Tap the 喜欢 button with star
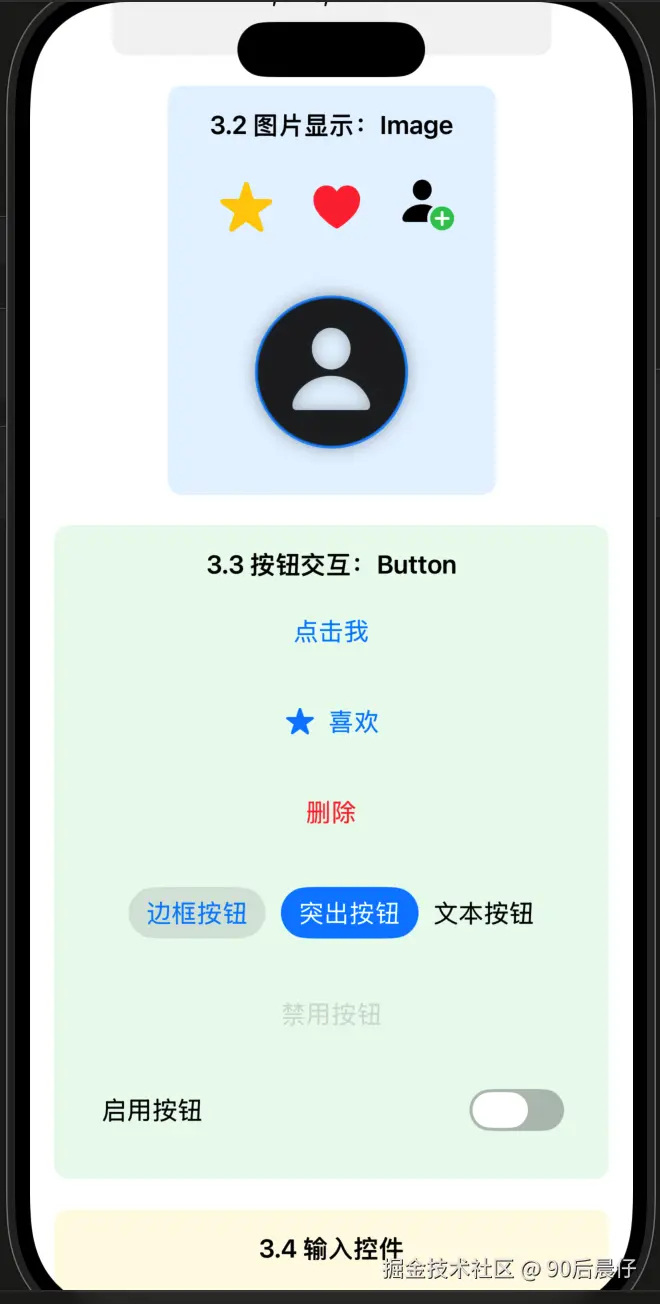Image resolution: width=660 pixels, height=1304 pixels. pos(332,722)
